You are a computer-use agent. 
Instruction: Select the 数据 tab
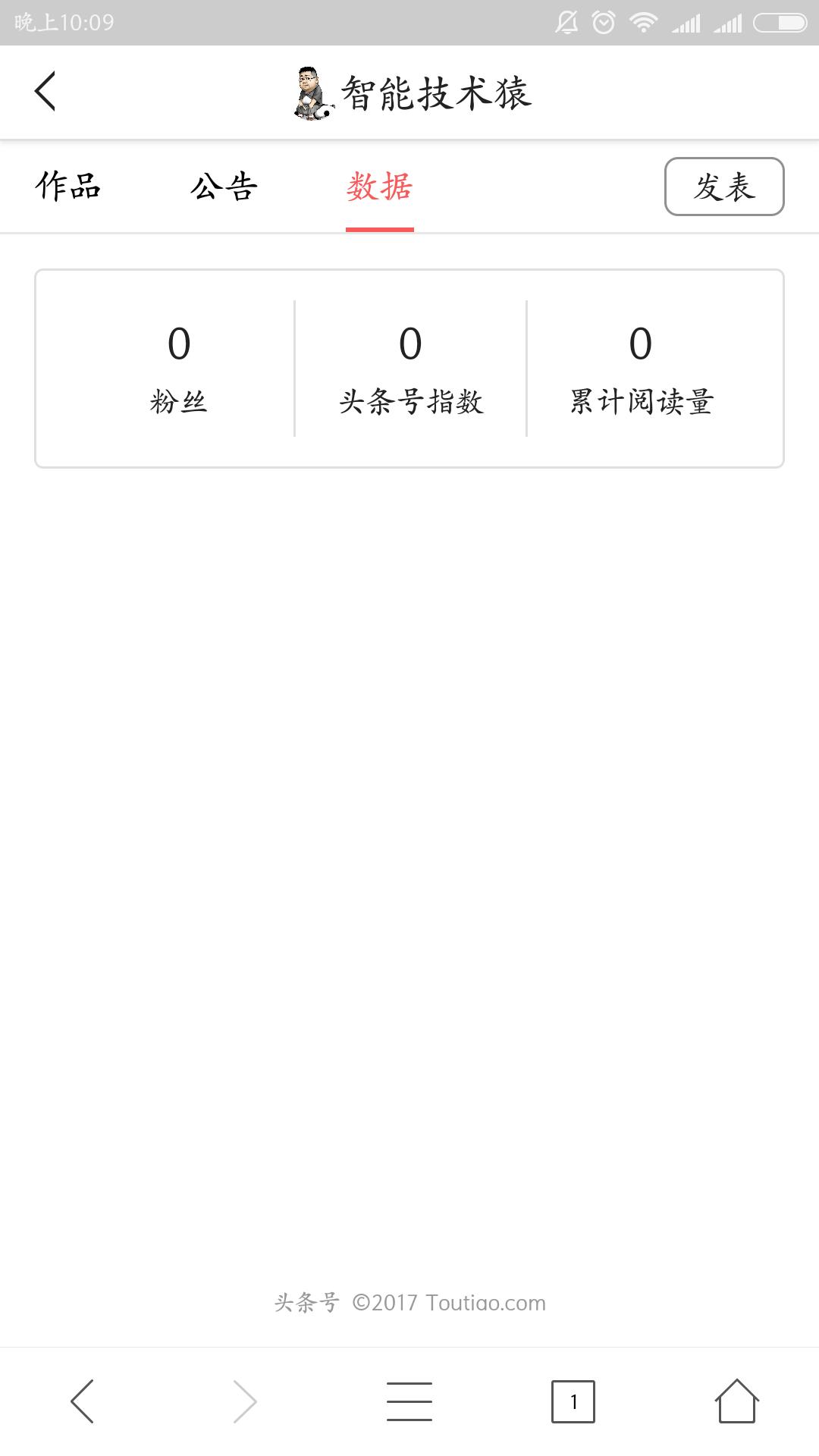click(x=380, y=187)
